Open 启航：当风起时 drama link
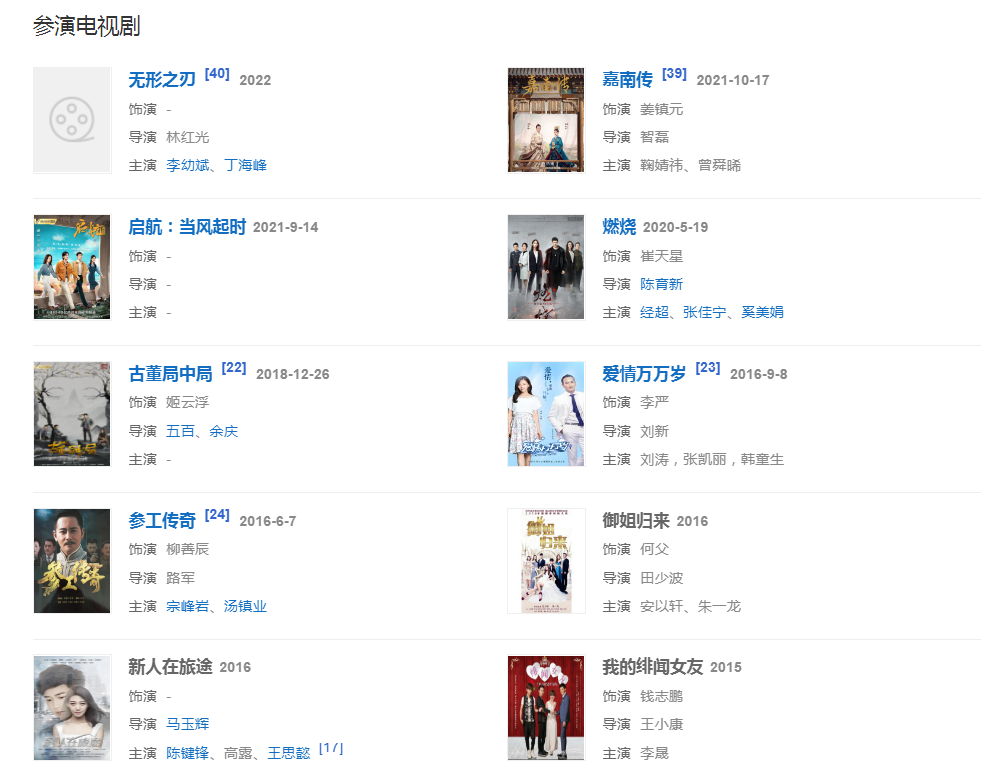Image resolution: width=983 pixels, height=781 pixels. [x=187, y=227]
